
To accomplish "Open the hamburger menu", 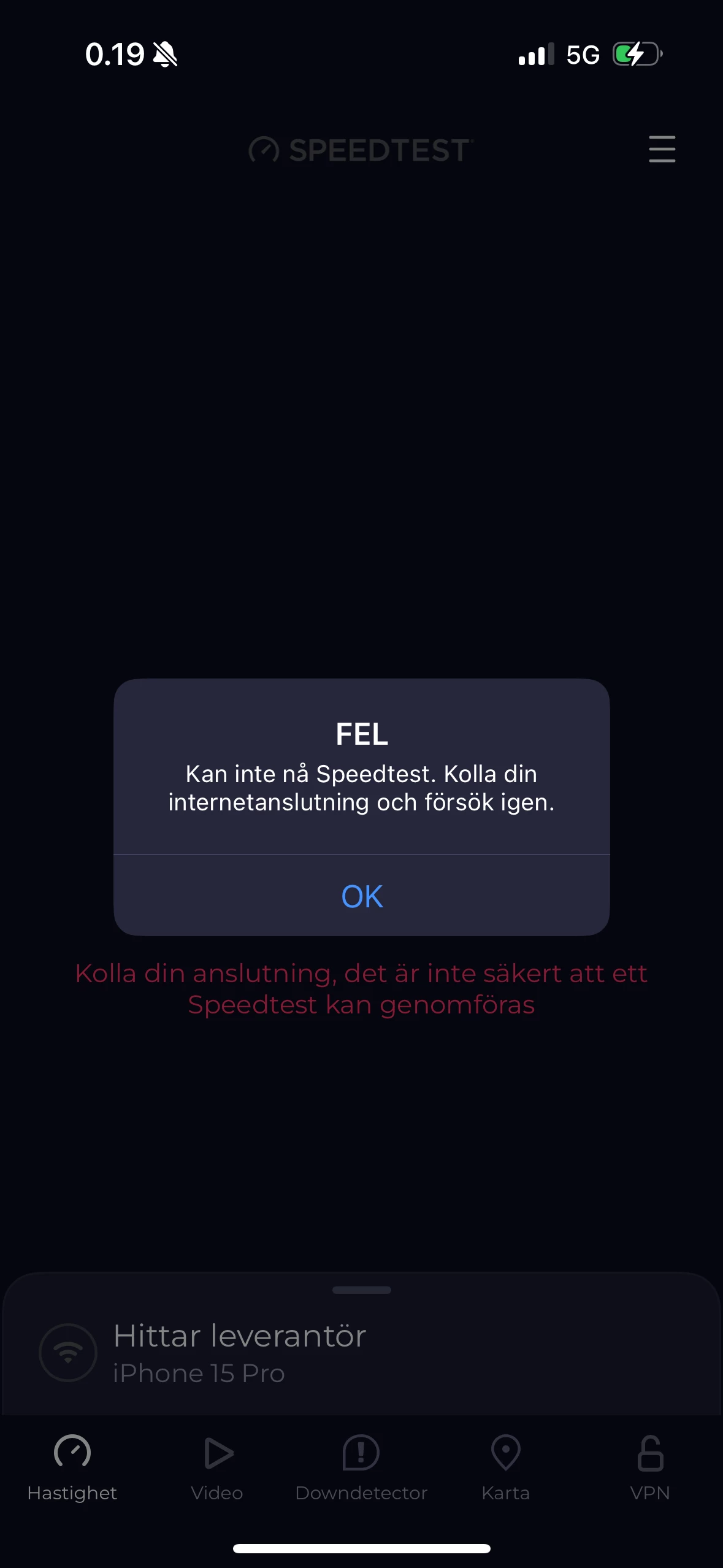I will tap(662, 149).
